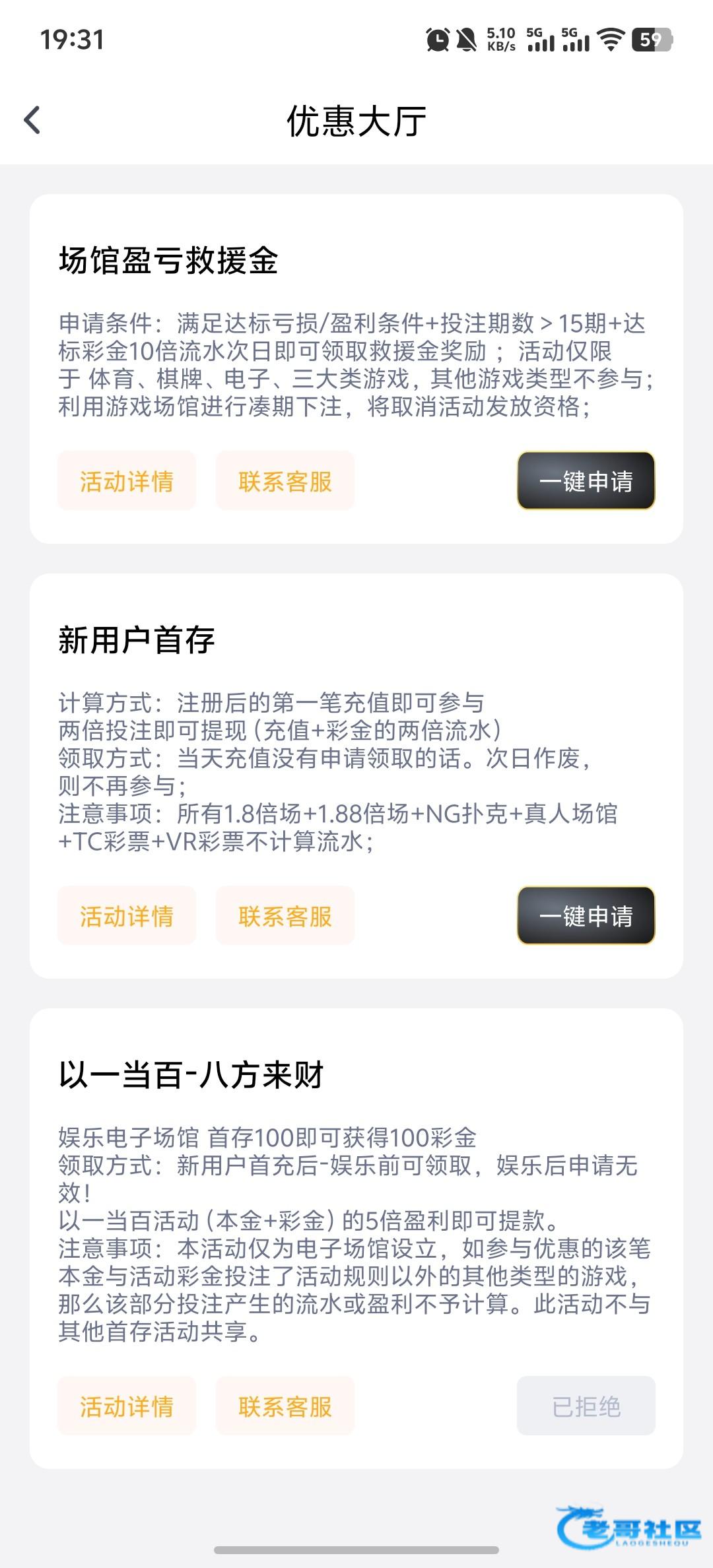This screenshot has height=1568, width=713.
Task: Open 活动详情 for 场馆盈亏救援金
Action: click(x=127, y=480)
